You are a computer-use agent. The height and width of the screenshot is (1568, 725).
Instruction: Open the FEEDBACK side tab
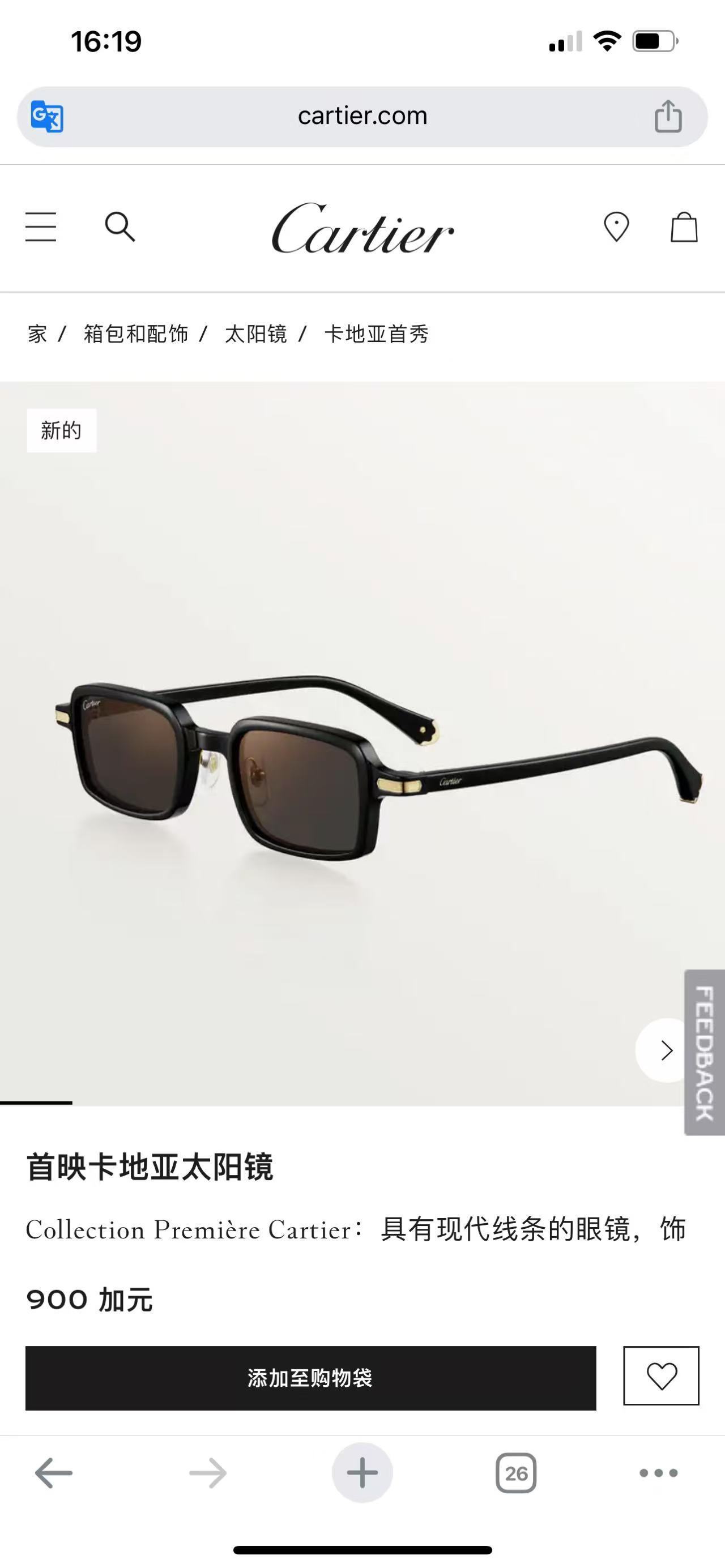point(704,1052)
